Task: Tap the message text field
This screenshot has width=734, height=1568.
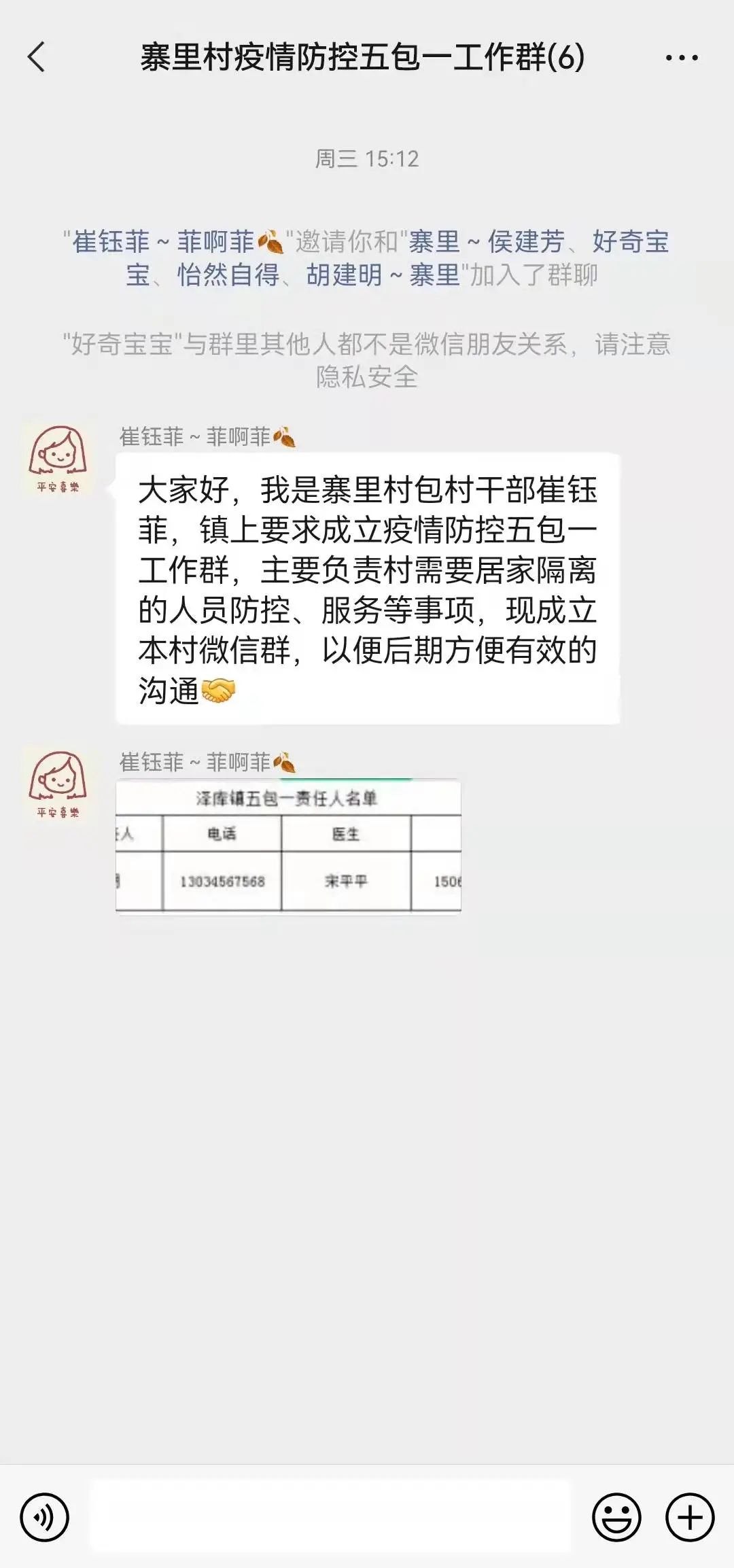Action: tap(330, 1517)
